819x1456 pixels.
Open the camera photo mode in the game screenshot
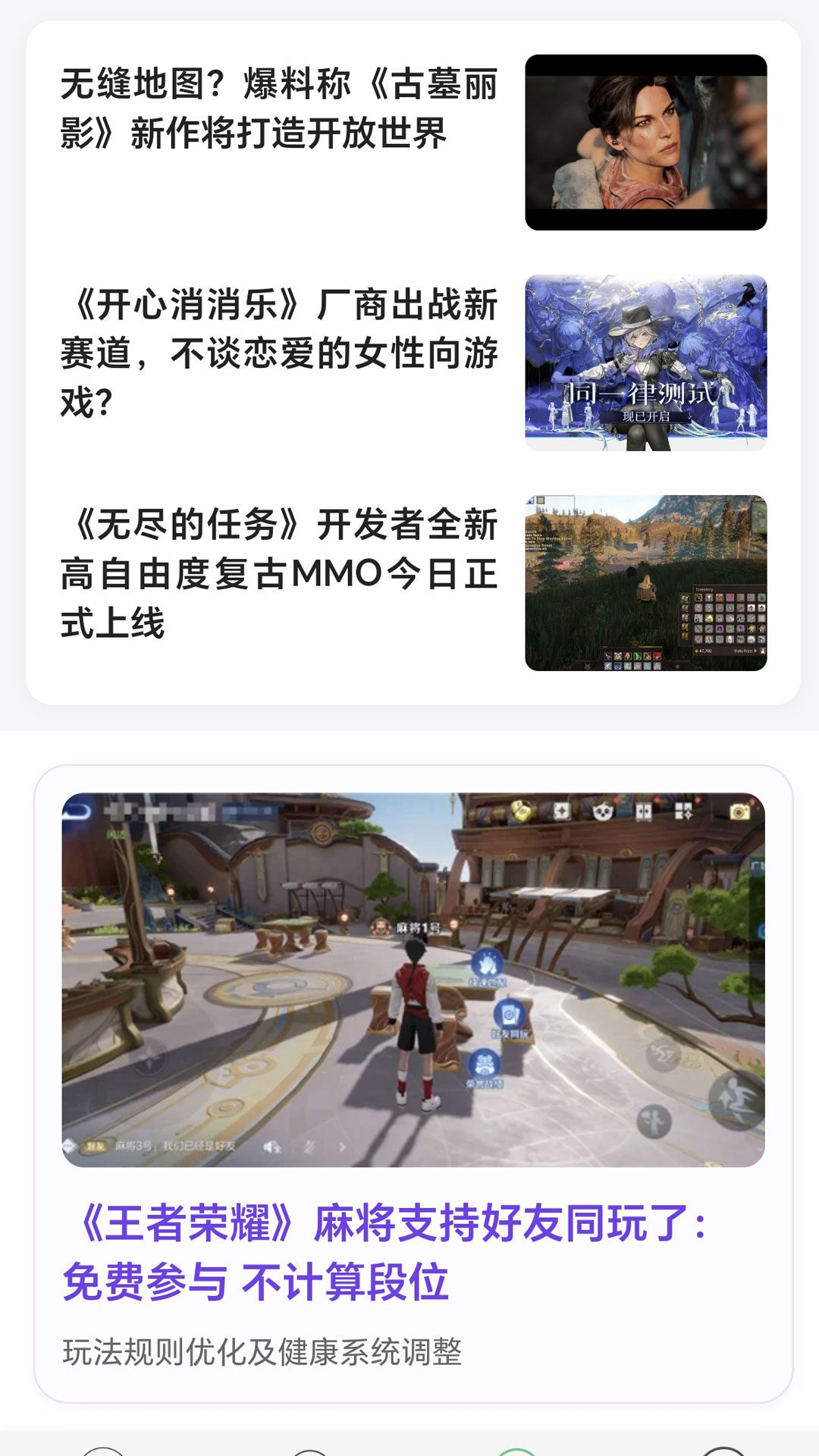739,811
